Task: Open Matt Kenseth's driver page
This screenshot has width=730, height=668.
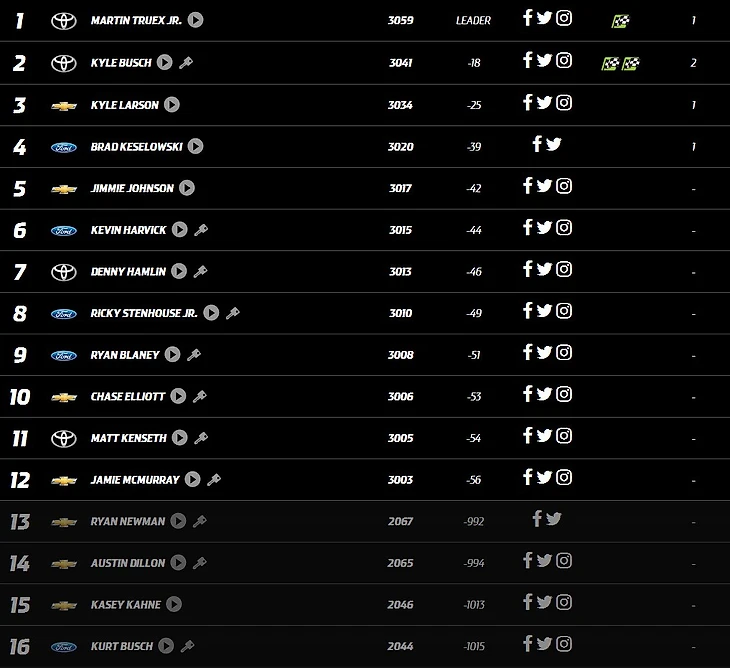Action: click(128, 438)
